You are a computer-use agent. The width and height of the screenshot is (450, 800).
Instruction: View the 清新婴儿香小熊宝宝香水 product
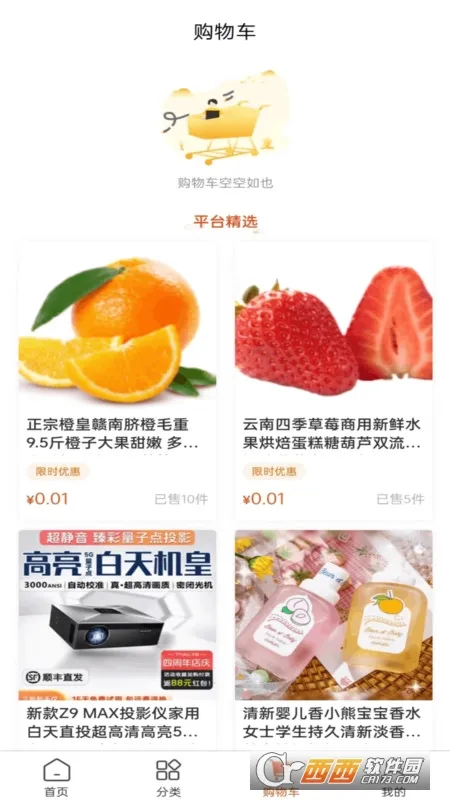tap(333, 640)
